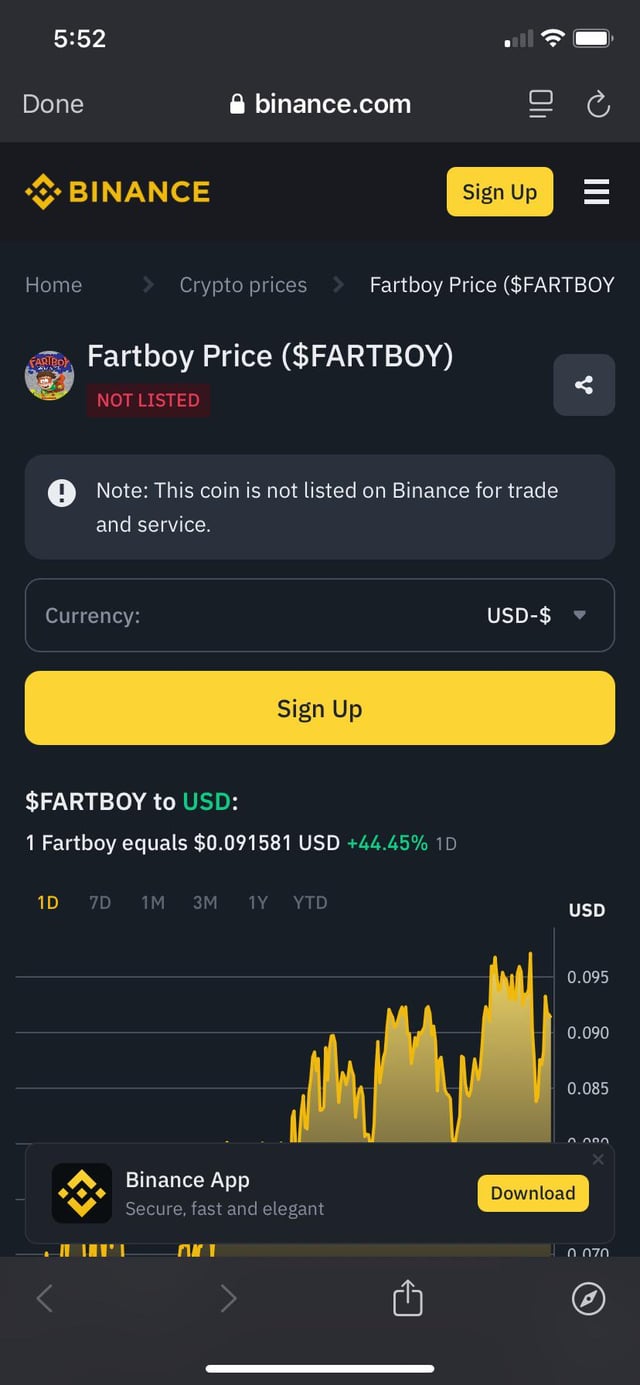
Task: Switch chart to 1M range
Action: click(x=152, y=902)
